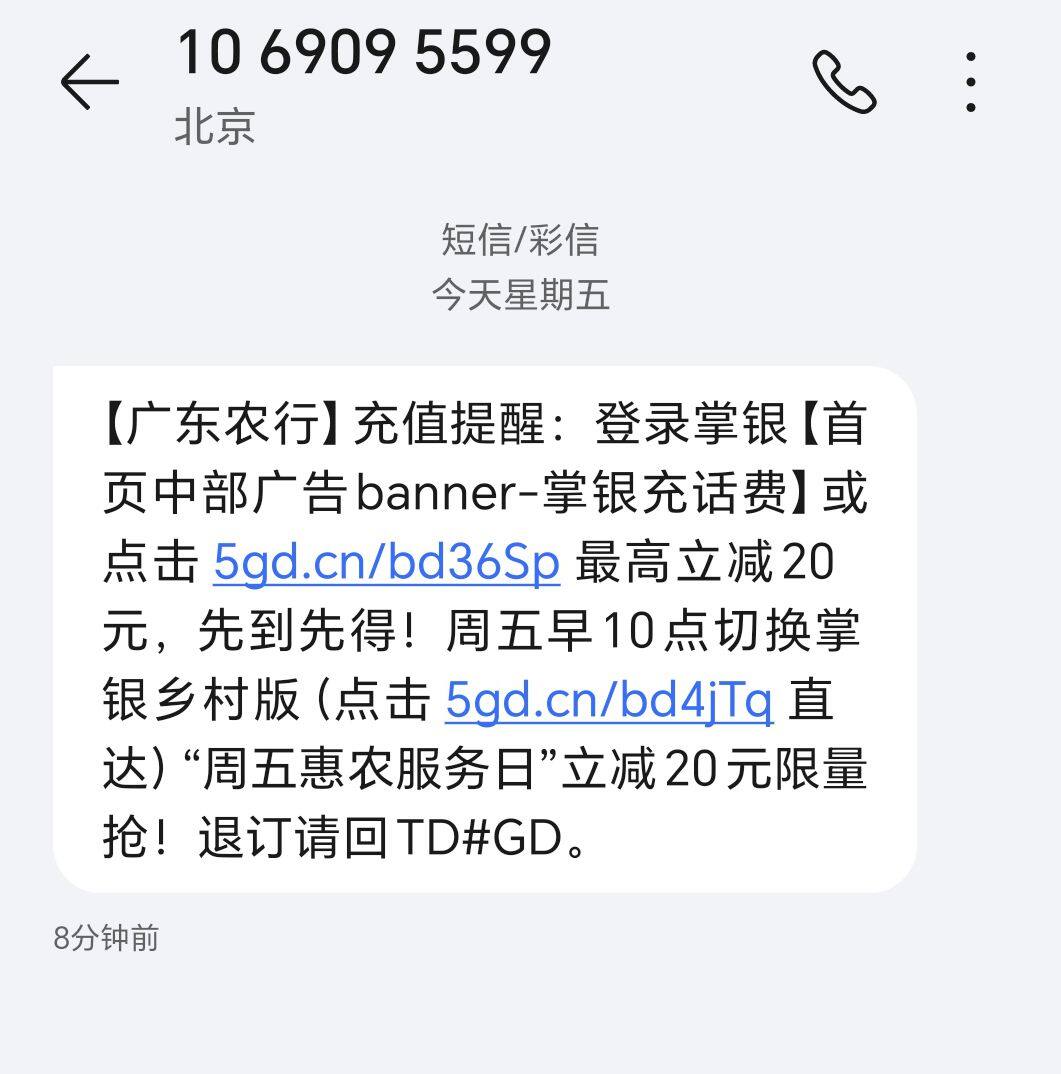1061x1074 pixels.
Task: Open the 5gd.cn/bd4jTq link
Action: point(608,700)
